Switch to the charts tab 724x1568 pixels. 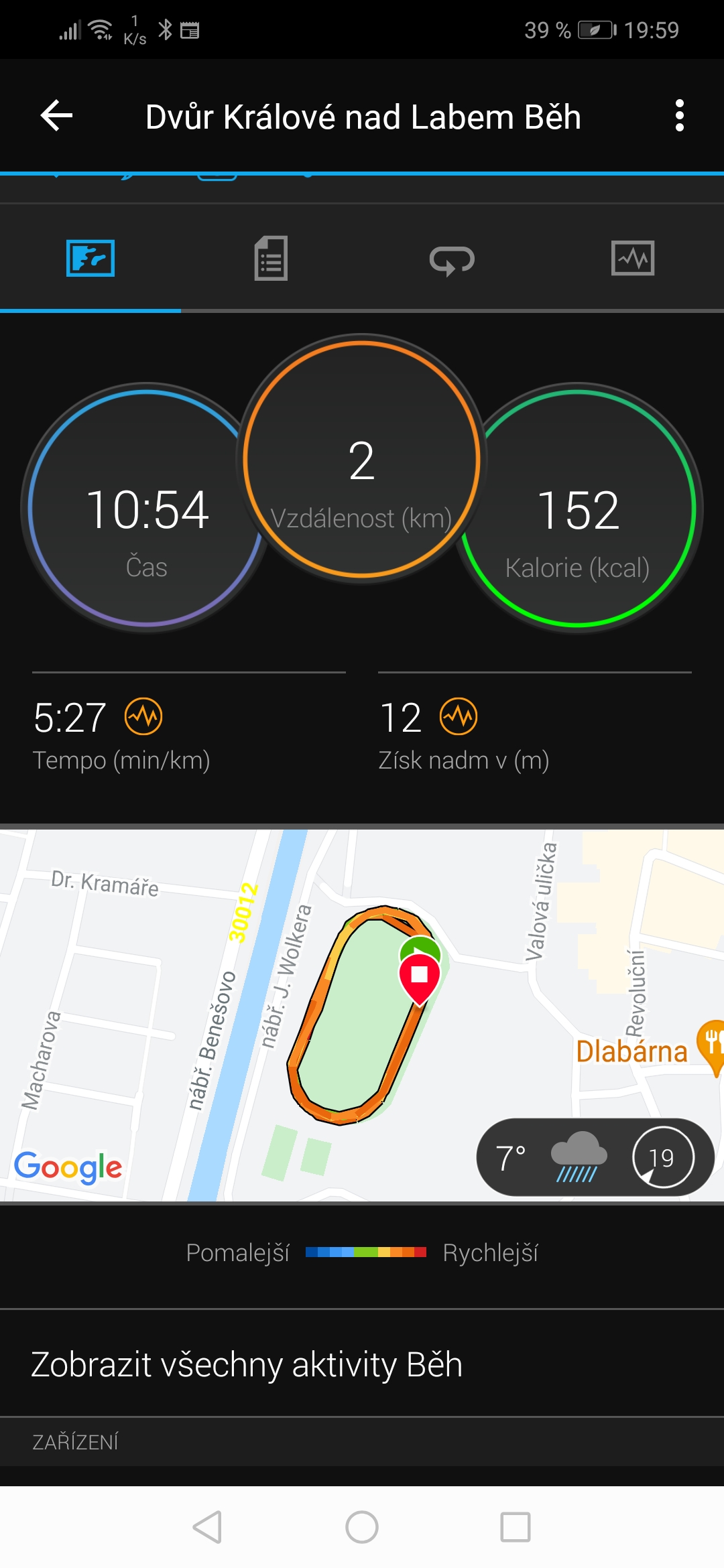[x=633, y=258]
